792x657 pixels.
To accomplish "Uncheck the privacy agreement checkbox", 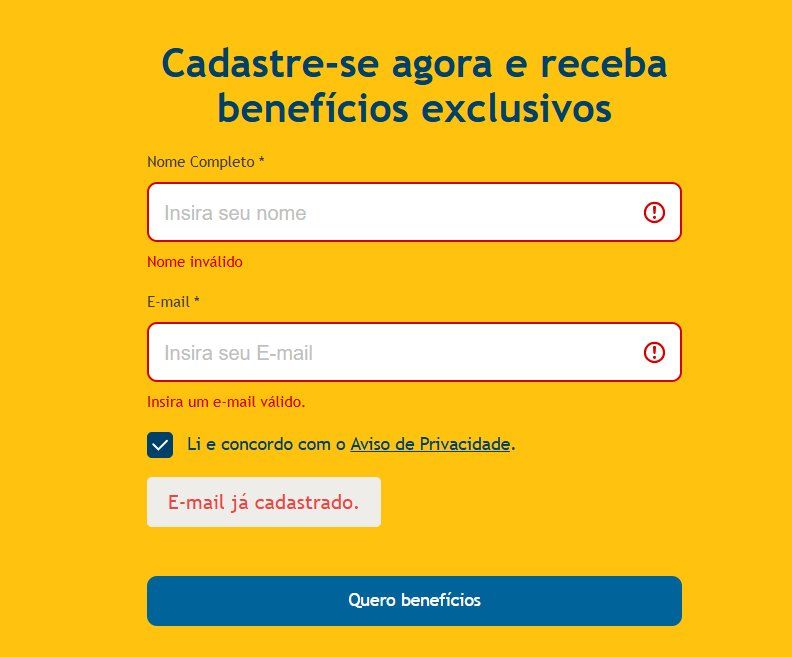I will click(x=160, y=445).
